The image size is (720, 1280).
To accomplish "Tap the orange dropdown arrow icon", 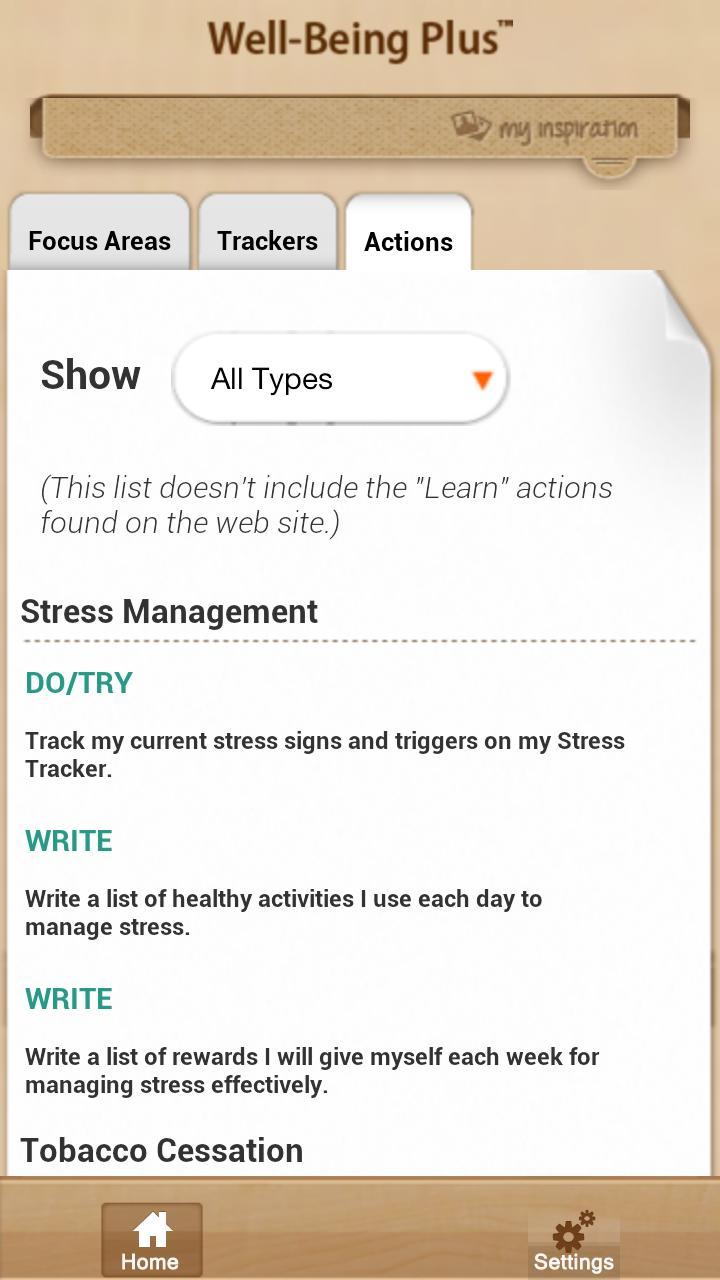I will 481,378.
